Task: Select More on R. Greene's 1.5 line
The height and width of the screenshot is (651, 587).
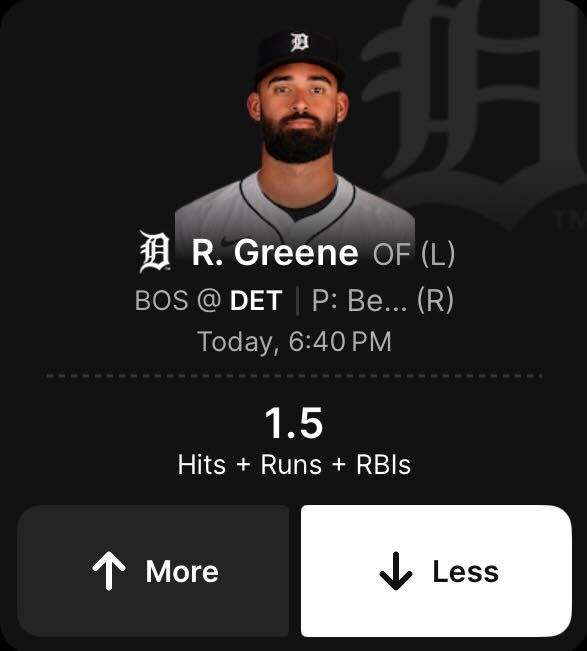Action: 153,571
